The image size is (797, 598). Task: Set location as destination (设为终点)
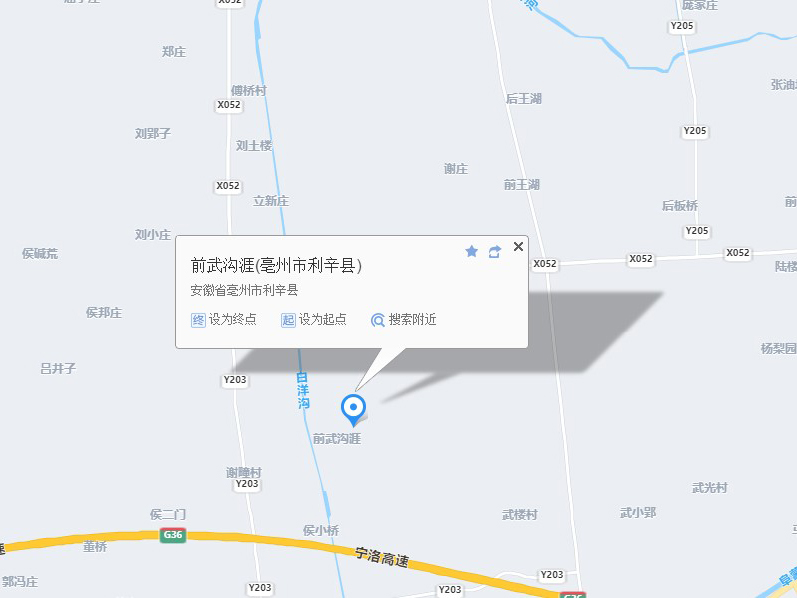[x=224, y=320]
